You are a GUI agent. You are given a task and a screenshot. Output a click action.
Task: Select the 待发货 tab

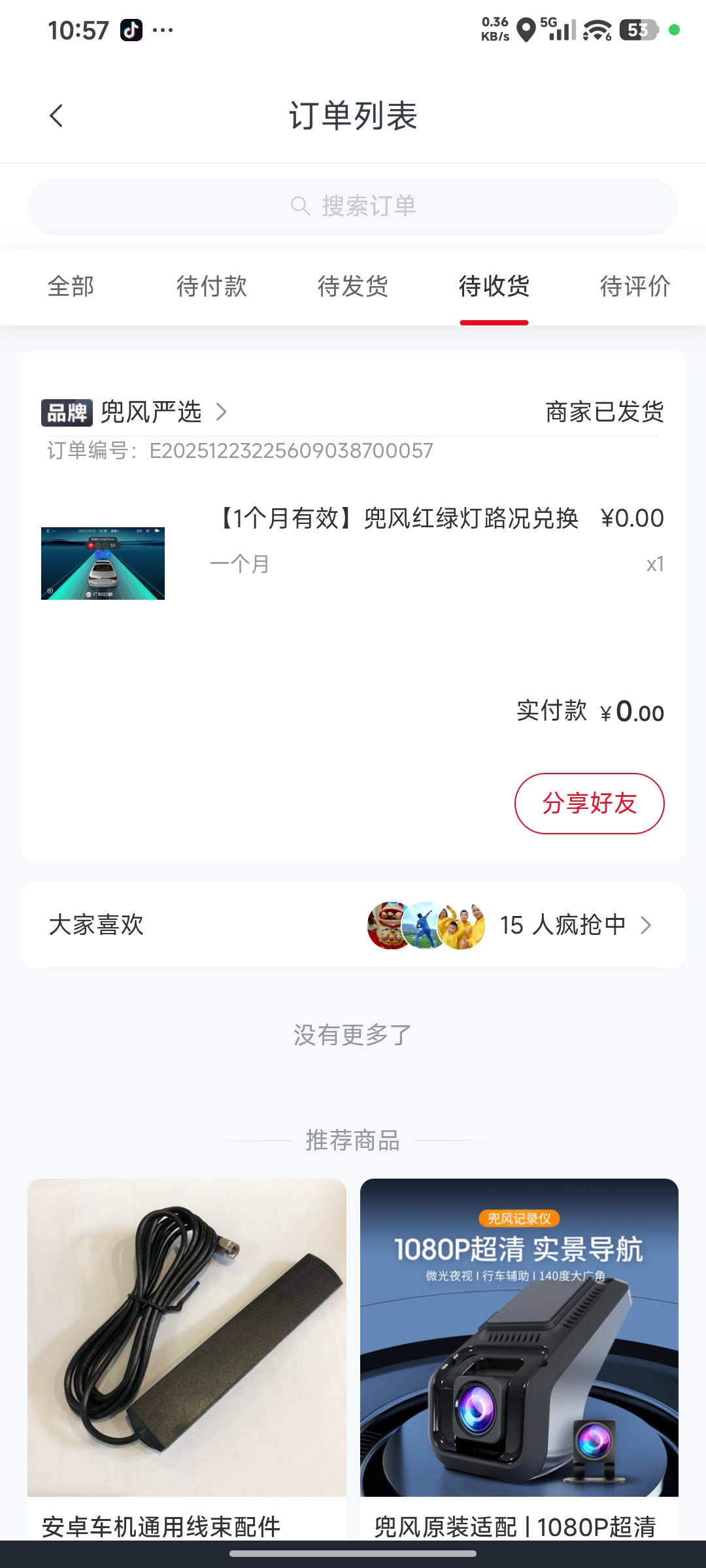click(x=353, y=286)
